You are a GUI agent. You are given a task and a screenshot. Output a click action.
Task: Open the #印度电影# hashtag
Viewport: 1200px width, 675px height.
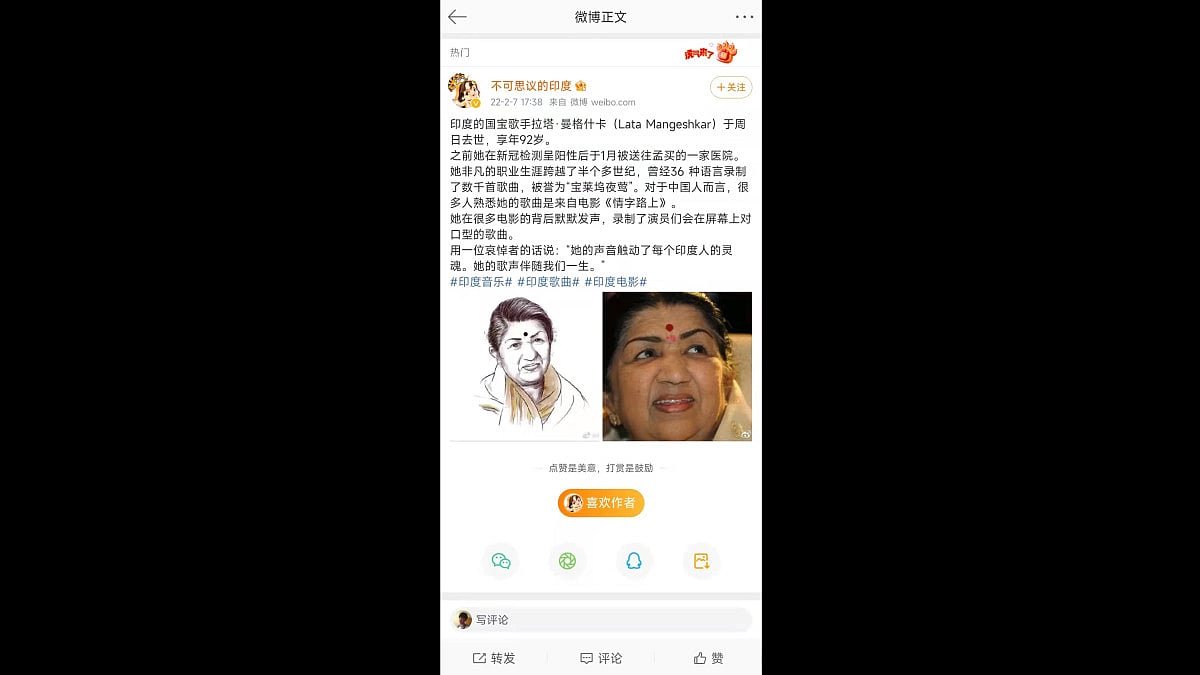615,282
